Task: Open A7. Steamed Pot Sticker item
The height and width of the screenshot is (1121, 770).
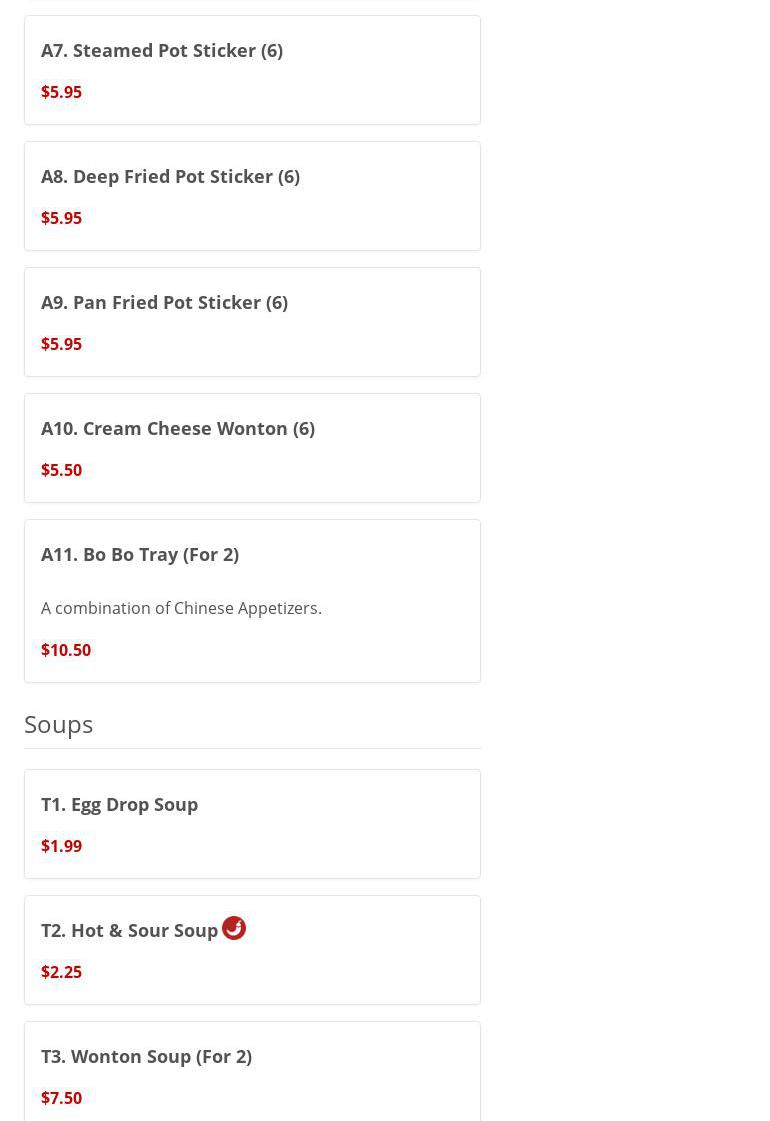Action: pos(252,70)
